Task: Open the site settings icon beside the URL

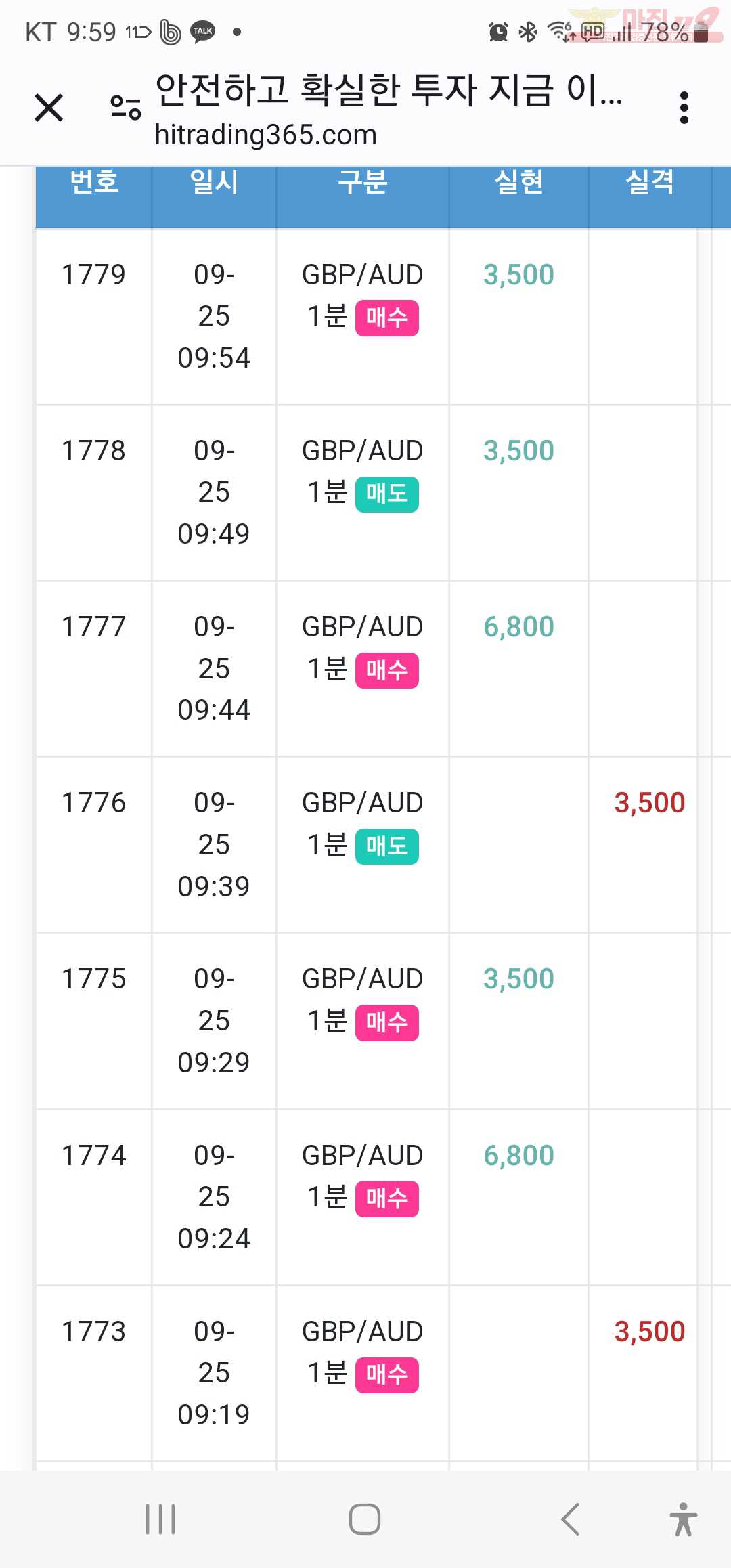Action: [x=126, y=108]
